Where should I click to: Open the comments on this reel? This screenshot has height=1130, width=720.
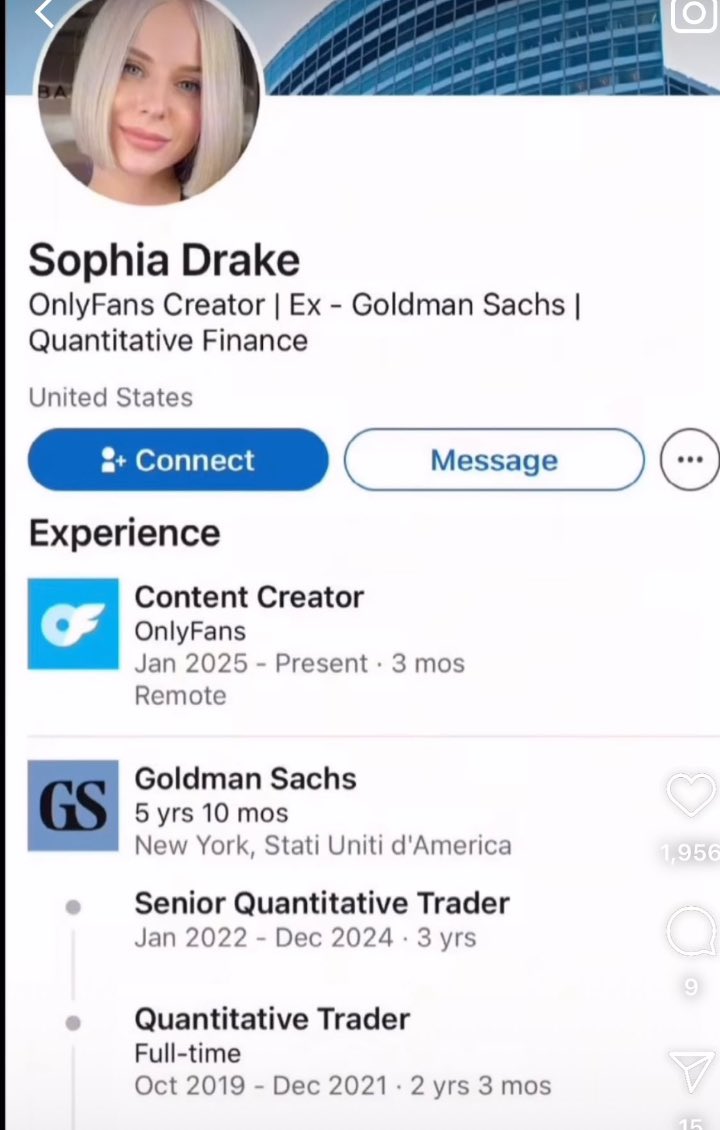pos(691,933)
